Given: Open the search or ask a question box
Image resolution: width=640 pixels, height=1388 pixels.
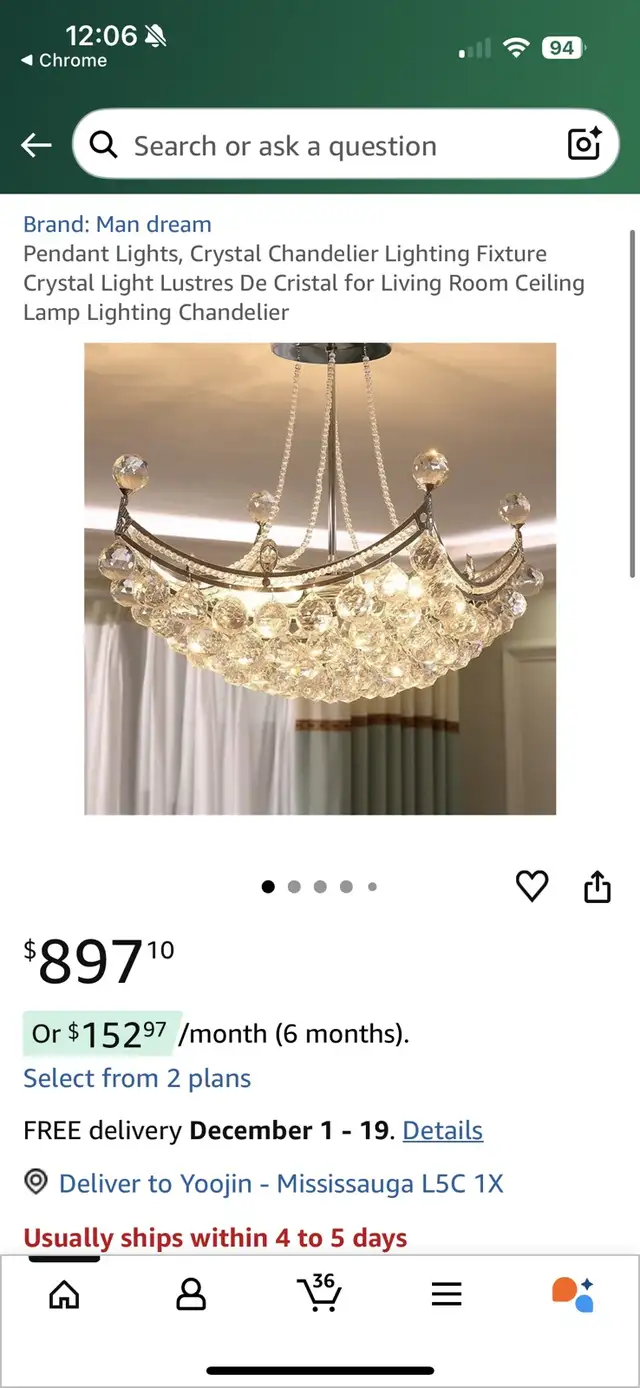Looking at the screenshot, I should pyautogui.click(x=300, y=146).
